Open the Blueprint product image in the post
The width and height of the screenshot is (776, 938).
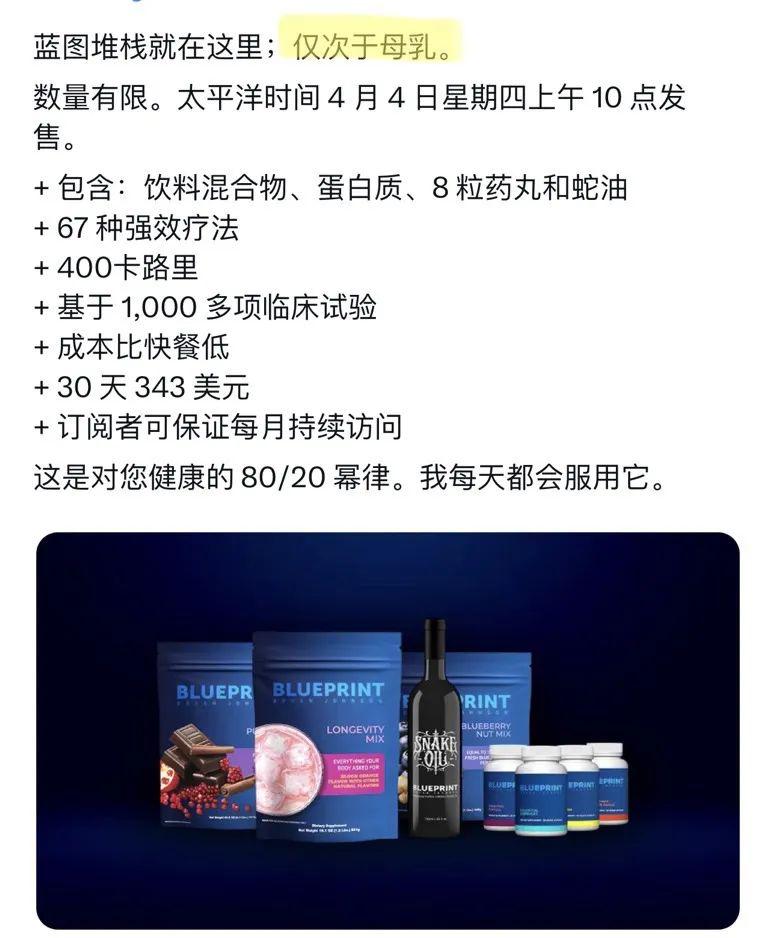point(388,730)
